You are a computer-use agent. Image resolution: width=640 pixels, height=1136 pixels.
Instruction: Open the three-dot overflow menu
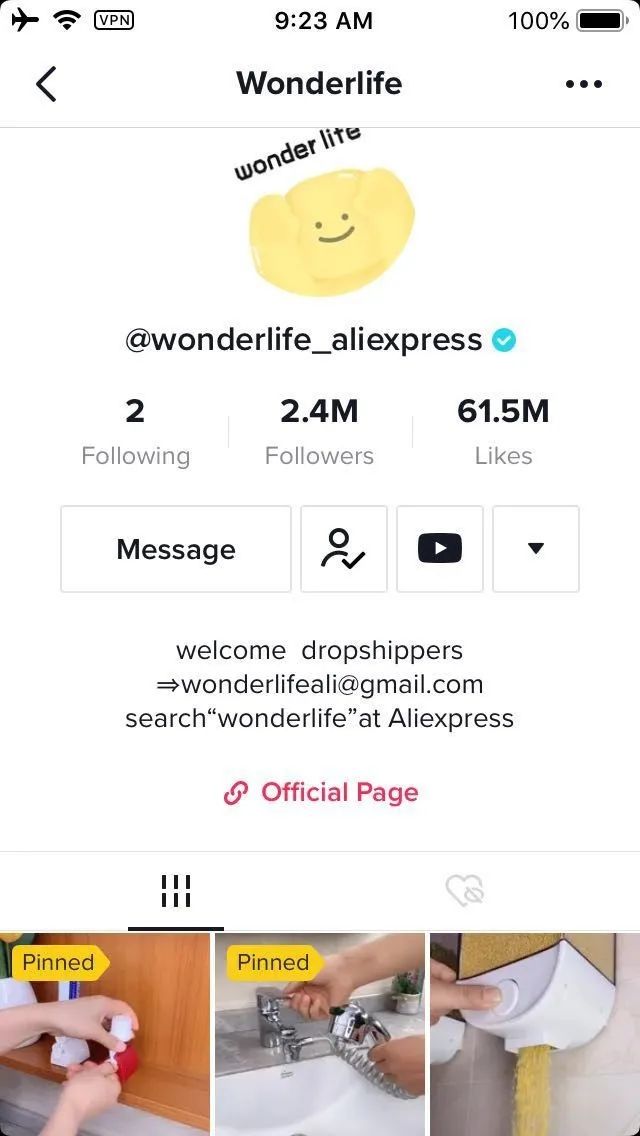click(583, 84)
